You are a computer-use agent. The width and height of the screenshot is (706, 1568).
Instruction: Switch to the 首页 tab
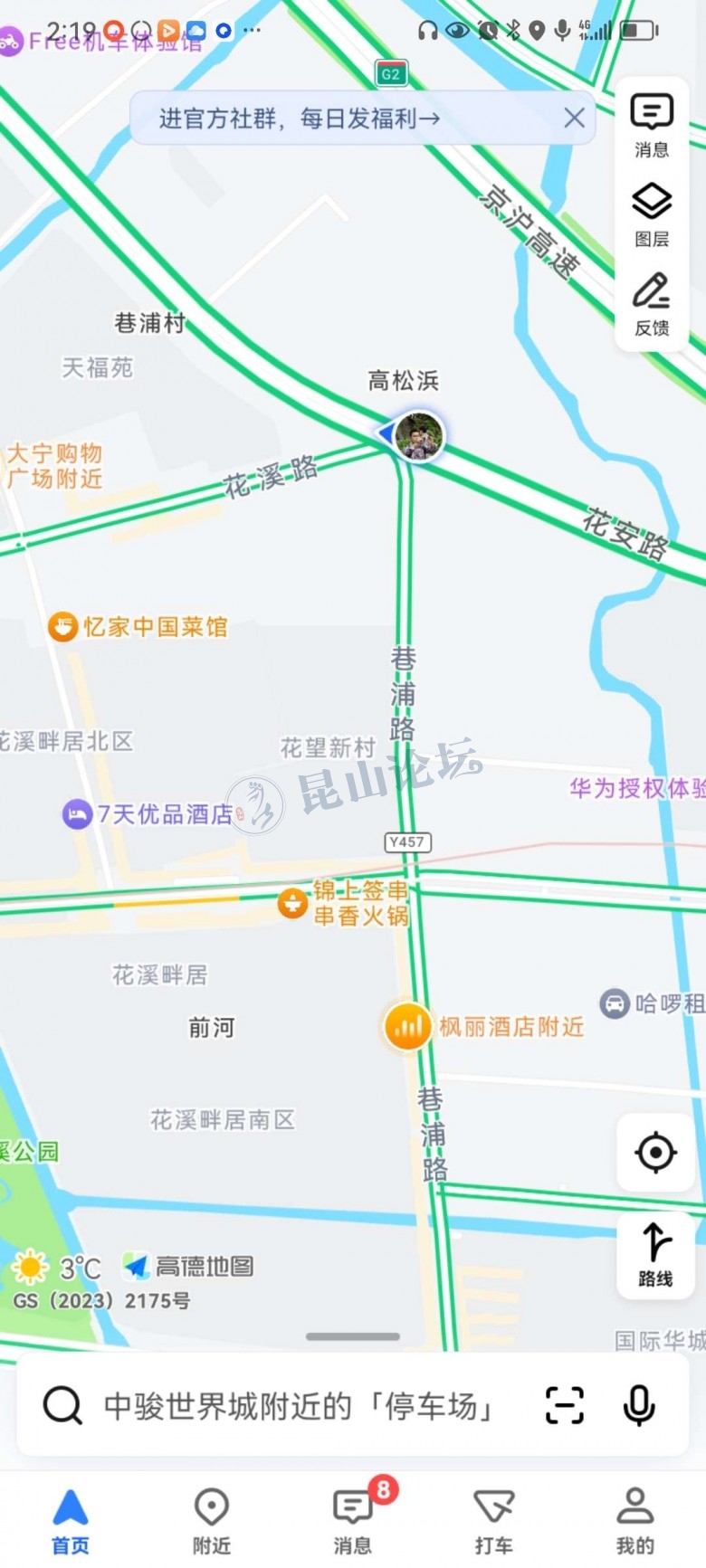[x=71, y=1520]
